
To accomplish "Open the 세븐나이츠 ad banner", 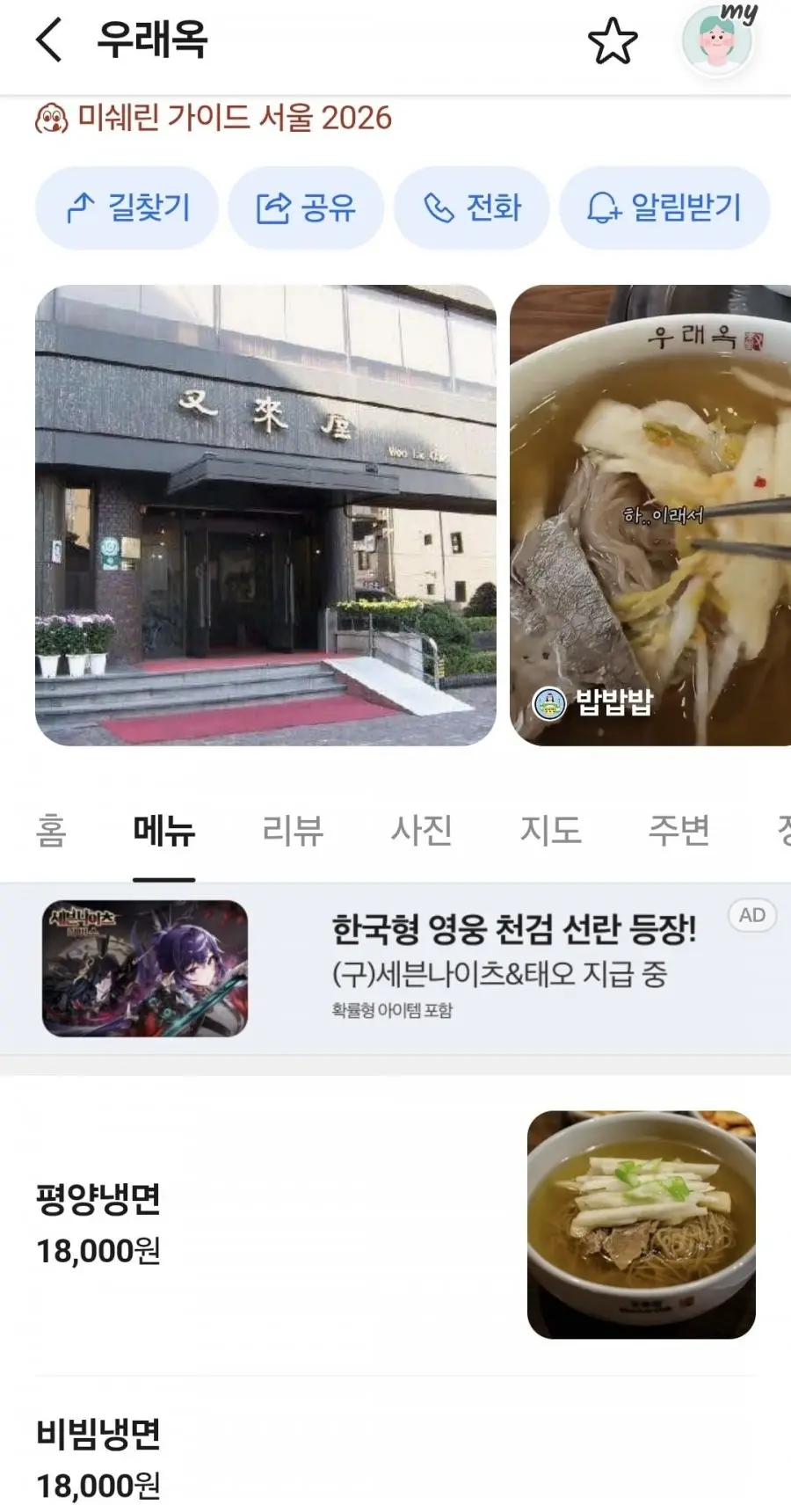I will click(x=395, y=969).
